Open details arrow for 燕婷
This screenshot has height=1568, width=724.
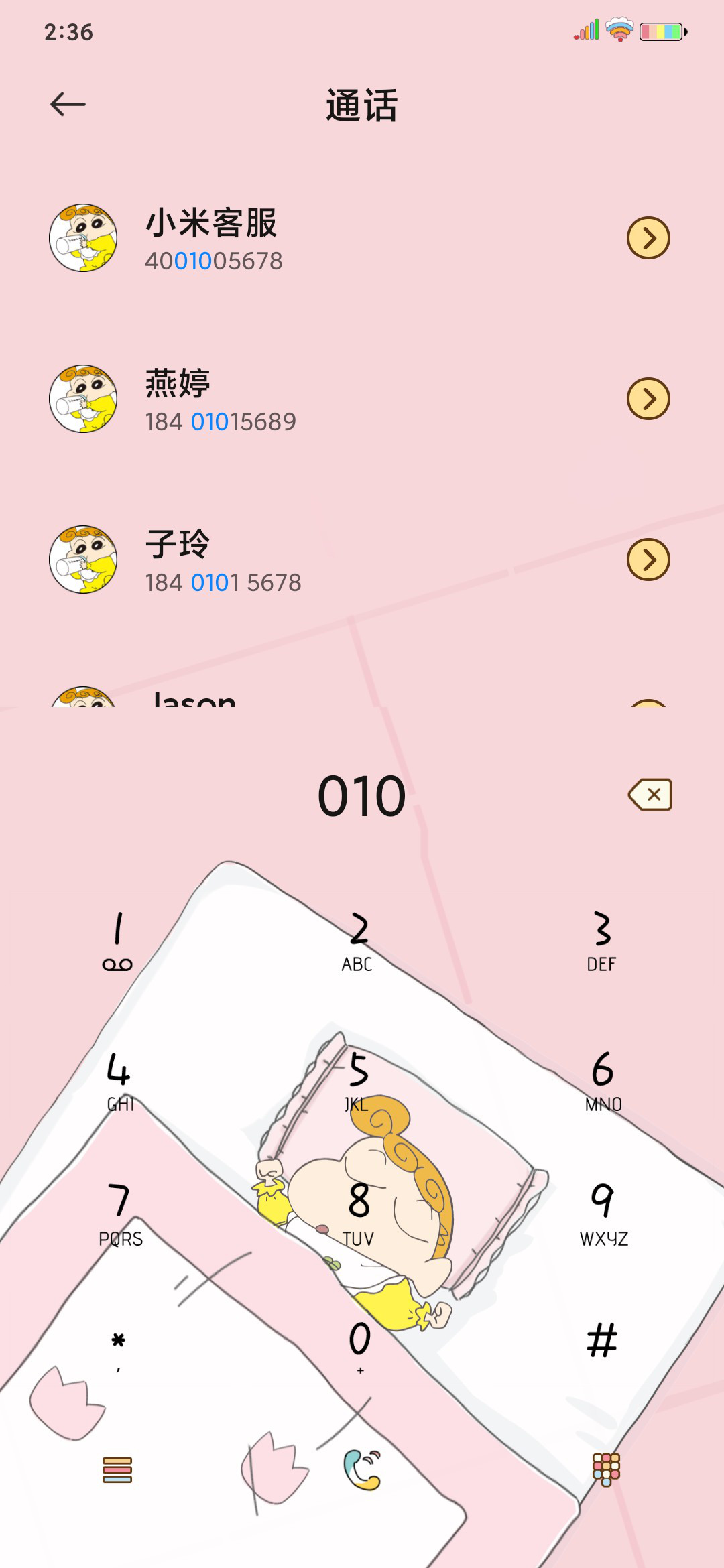648,399
